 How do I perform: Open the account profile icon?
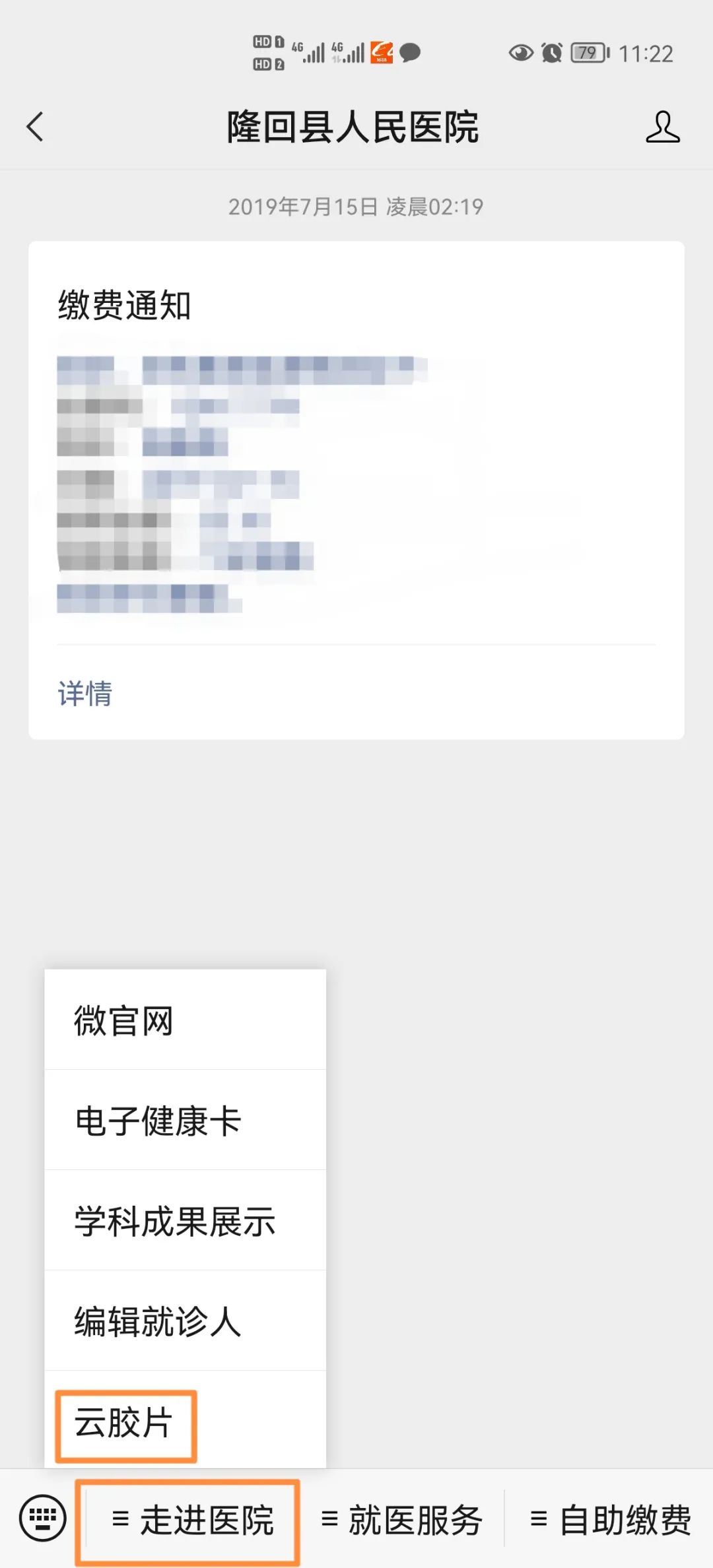click(662, 127)
